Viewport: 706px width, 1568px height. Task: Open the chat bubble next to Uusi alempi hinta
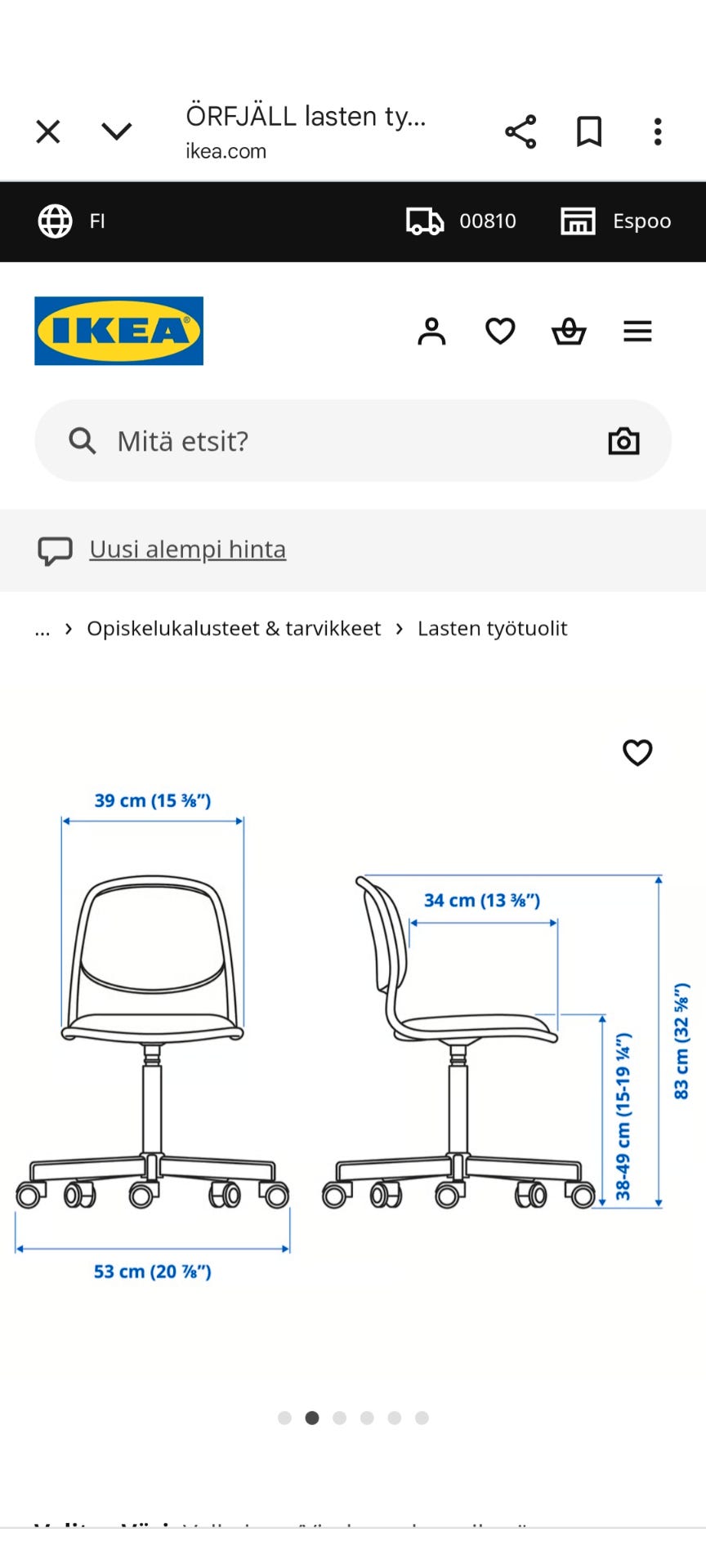[55, 550]
